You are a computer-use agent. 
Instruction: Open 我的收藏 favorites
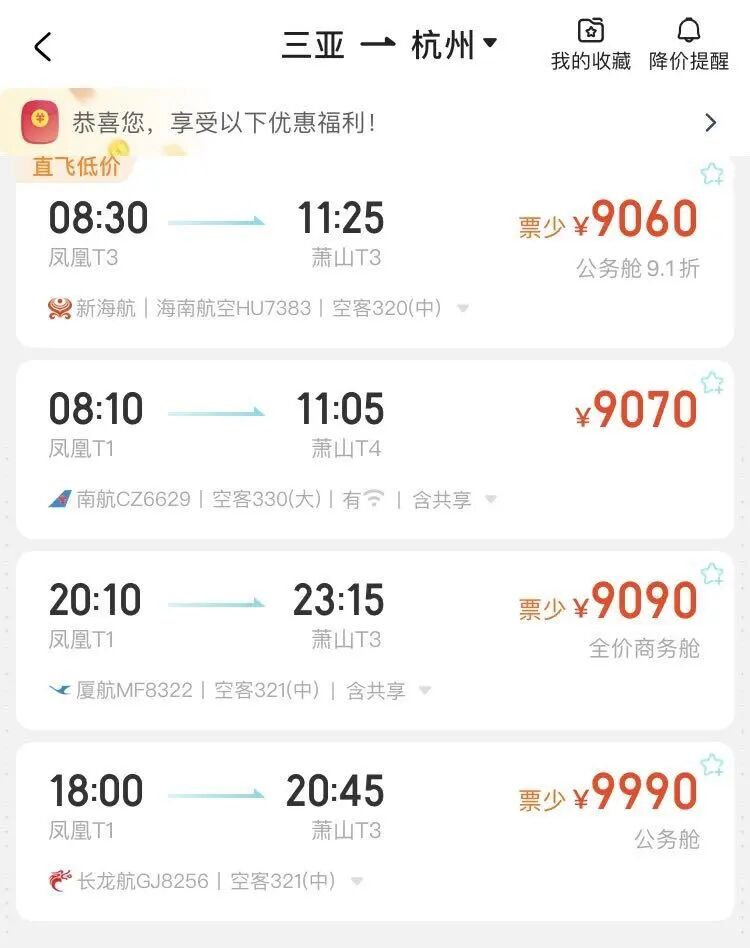tap(590, 45)
